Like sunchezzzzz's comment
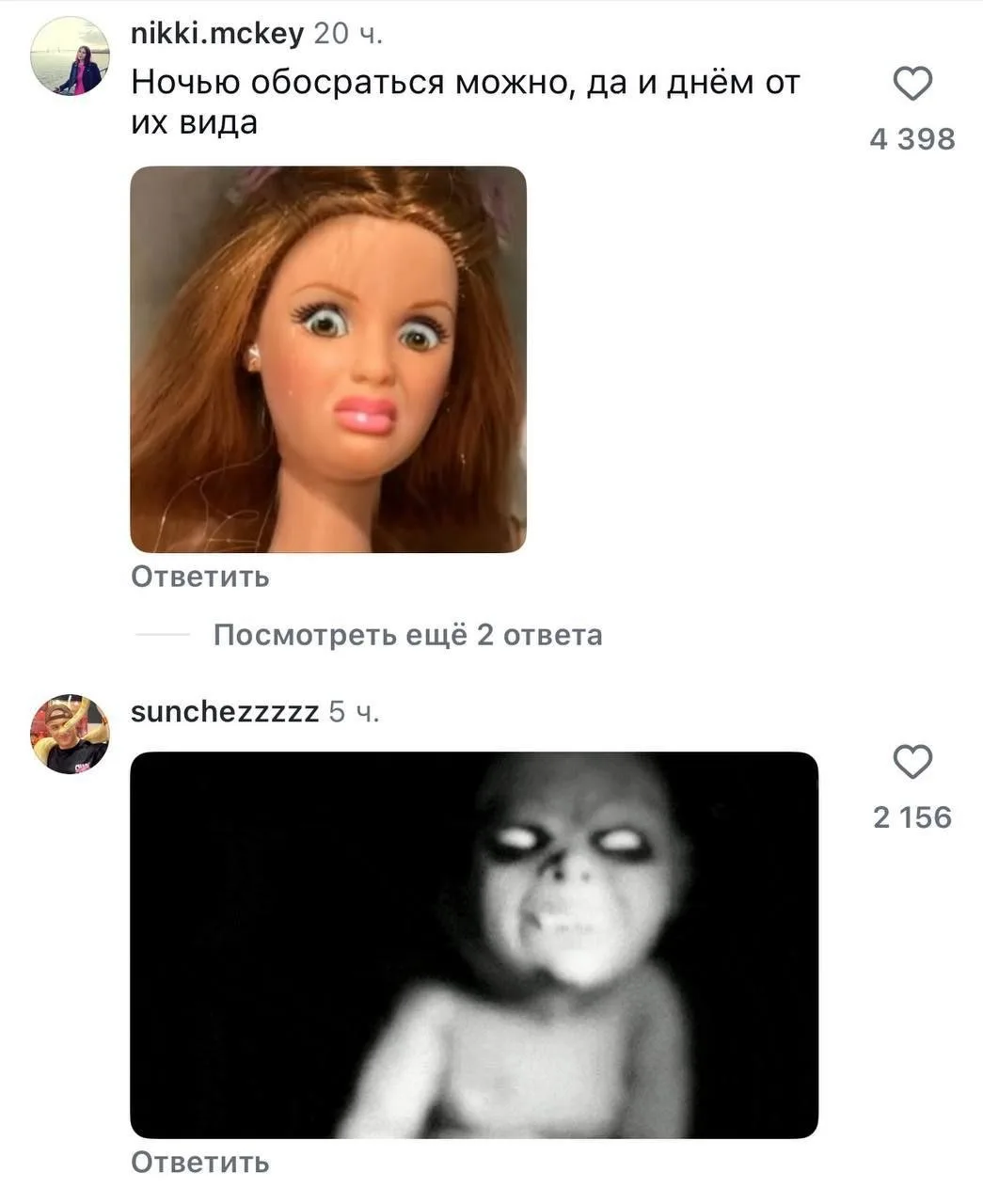Screen dimensions: 983x1204 tap(912, 762)
